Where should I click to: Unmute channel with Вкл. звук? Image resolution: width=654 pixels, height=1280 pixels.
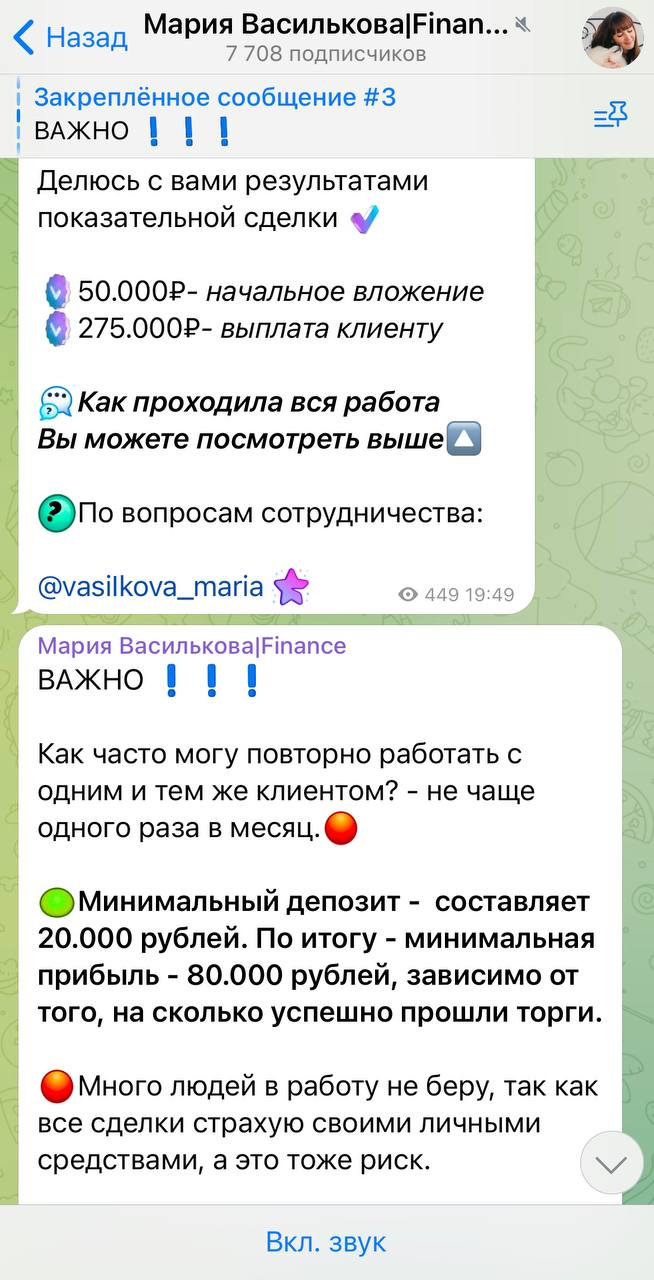tap(326, 1242)
